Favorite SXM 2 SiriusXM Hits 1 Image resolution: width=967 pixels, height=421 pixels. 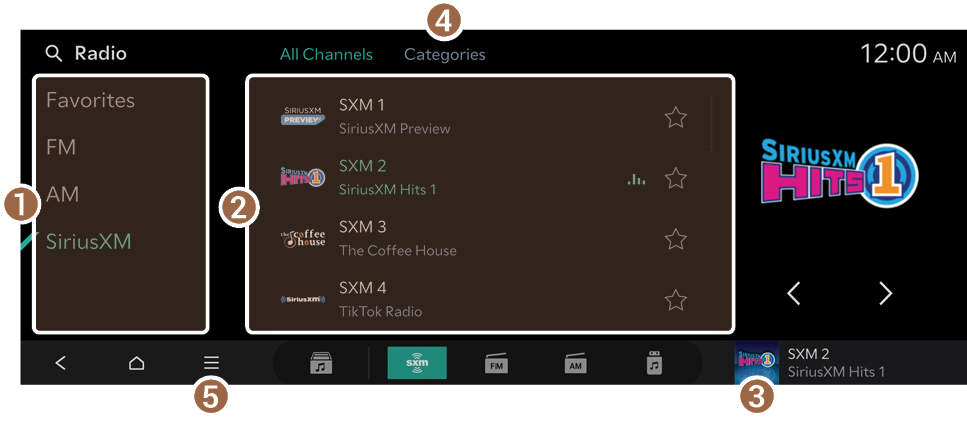[x=676, y=178]
